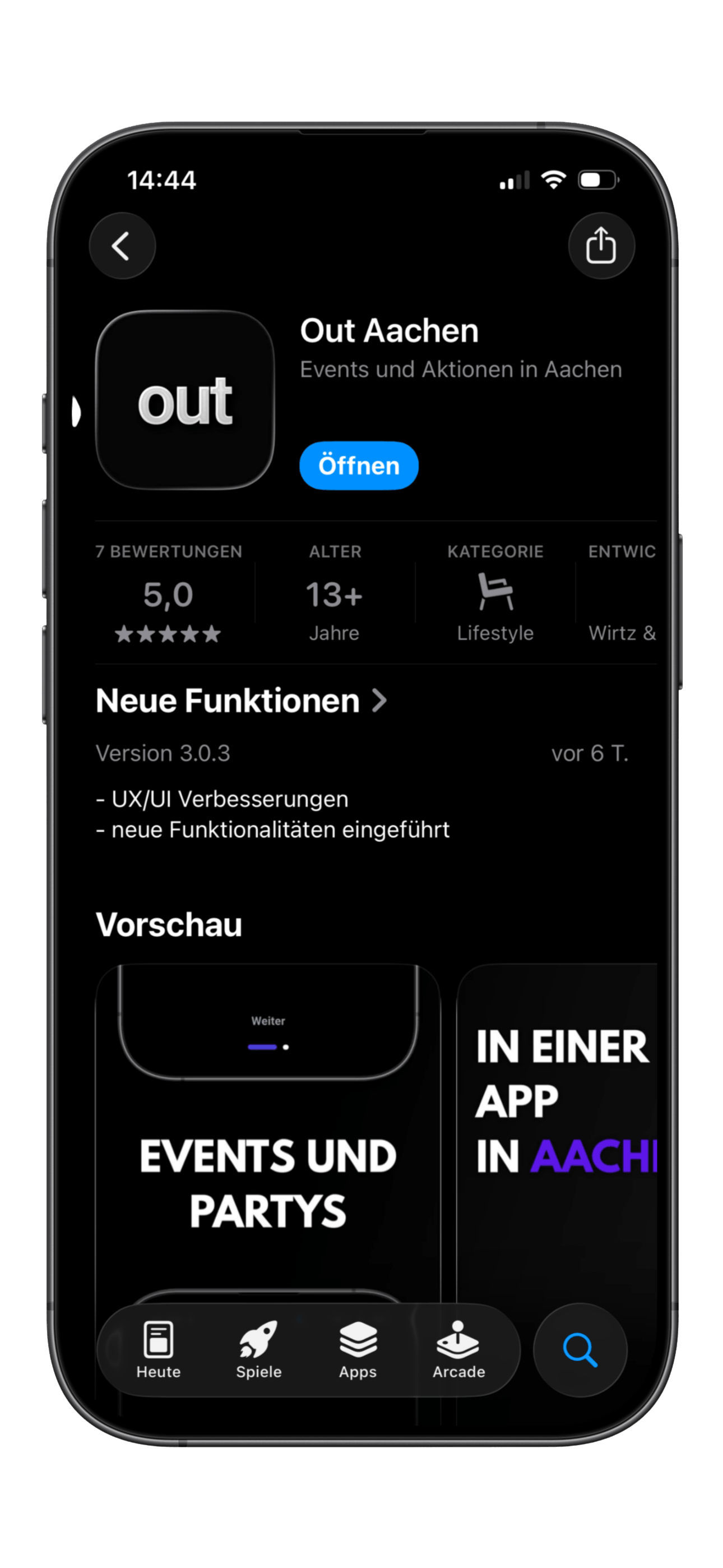
Task: Open the Alter 13+ age rating info
Action: [x=334, y=594]
